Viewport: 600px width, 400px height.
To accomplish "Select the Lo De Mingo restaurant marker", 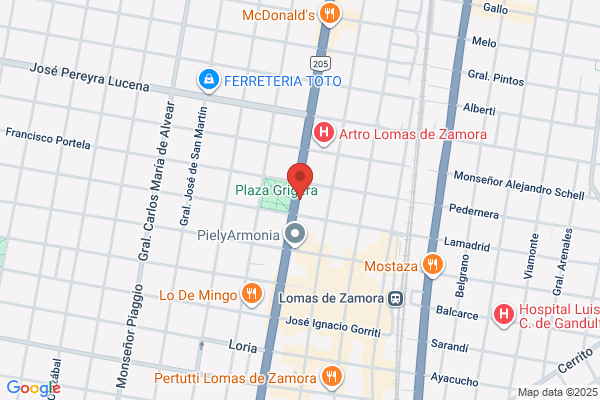I will [x=252, y=295].
